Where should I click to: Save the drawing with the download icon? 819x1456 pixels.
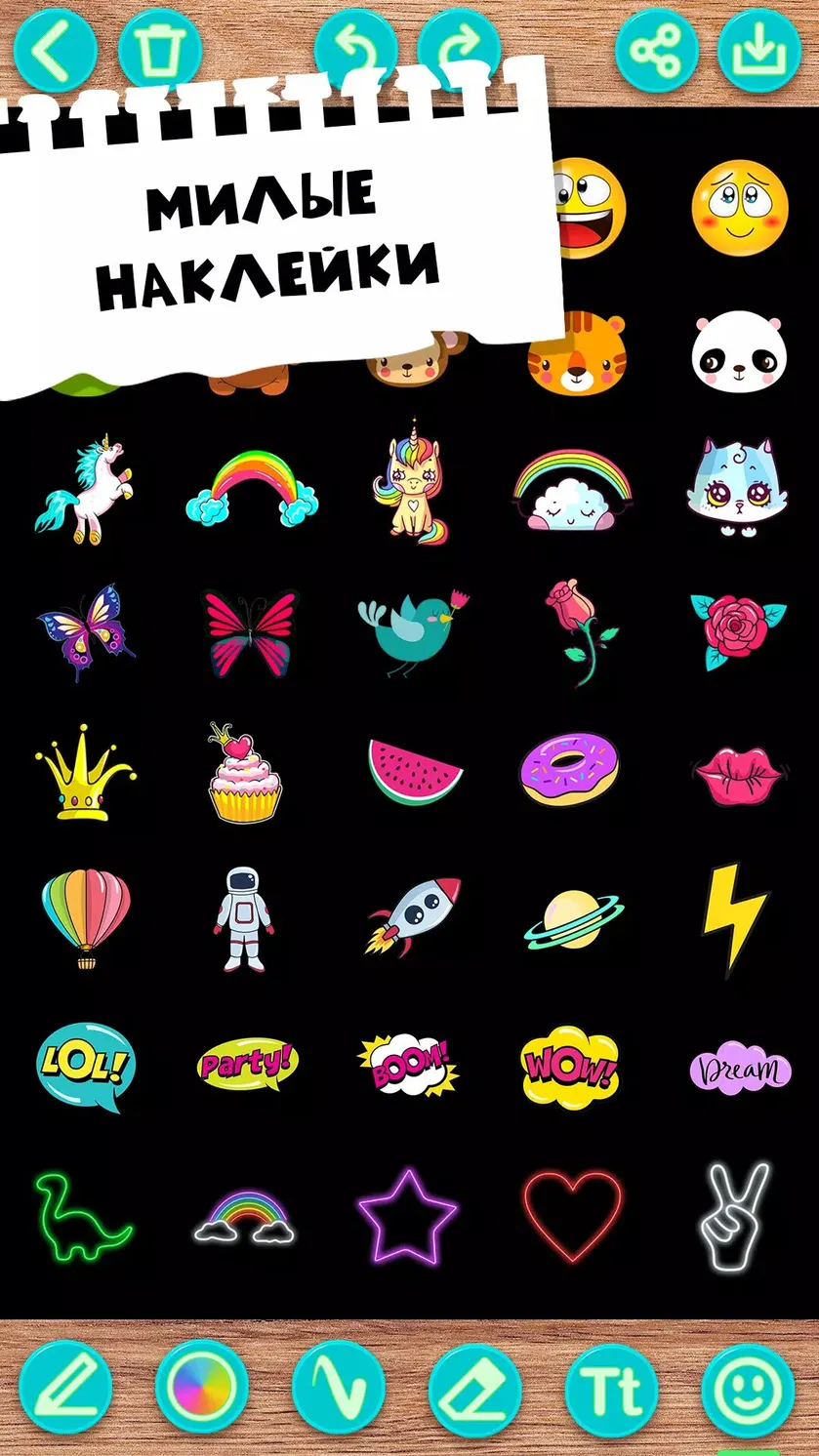pyautogui.click(x=760, y=49)
